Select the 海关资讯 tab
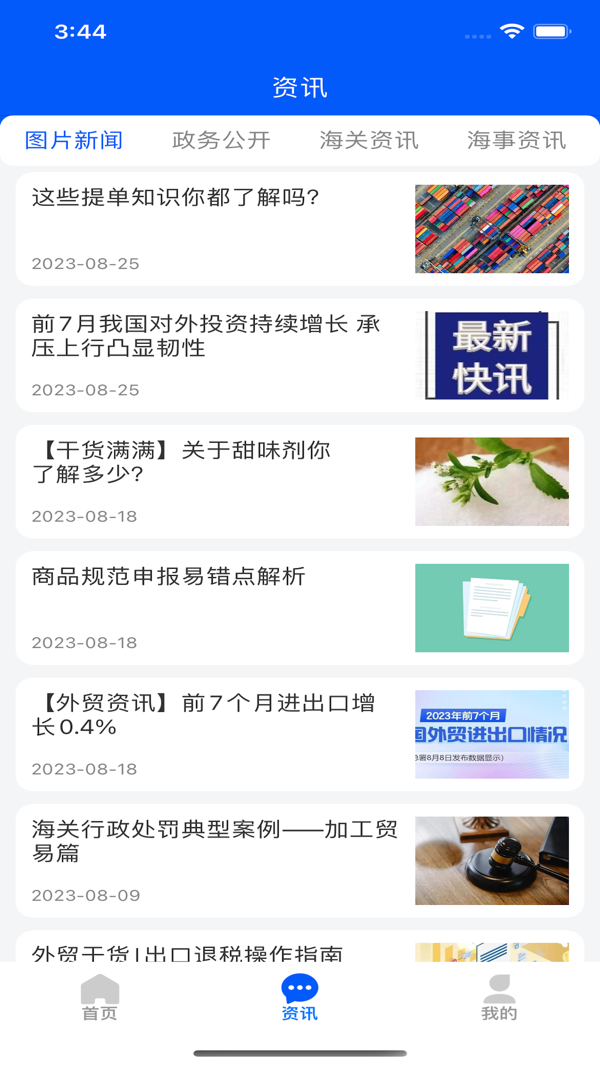600x1067 pixels. [x=369, y=140]
